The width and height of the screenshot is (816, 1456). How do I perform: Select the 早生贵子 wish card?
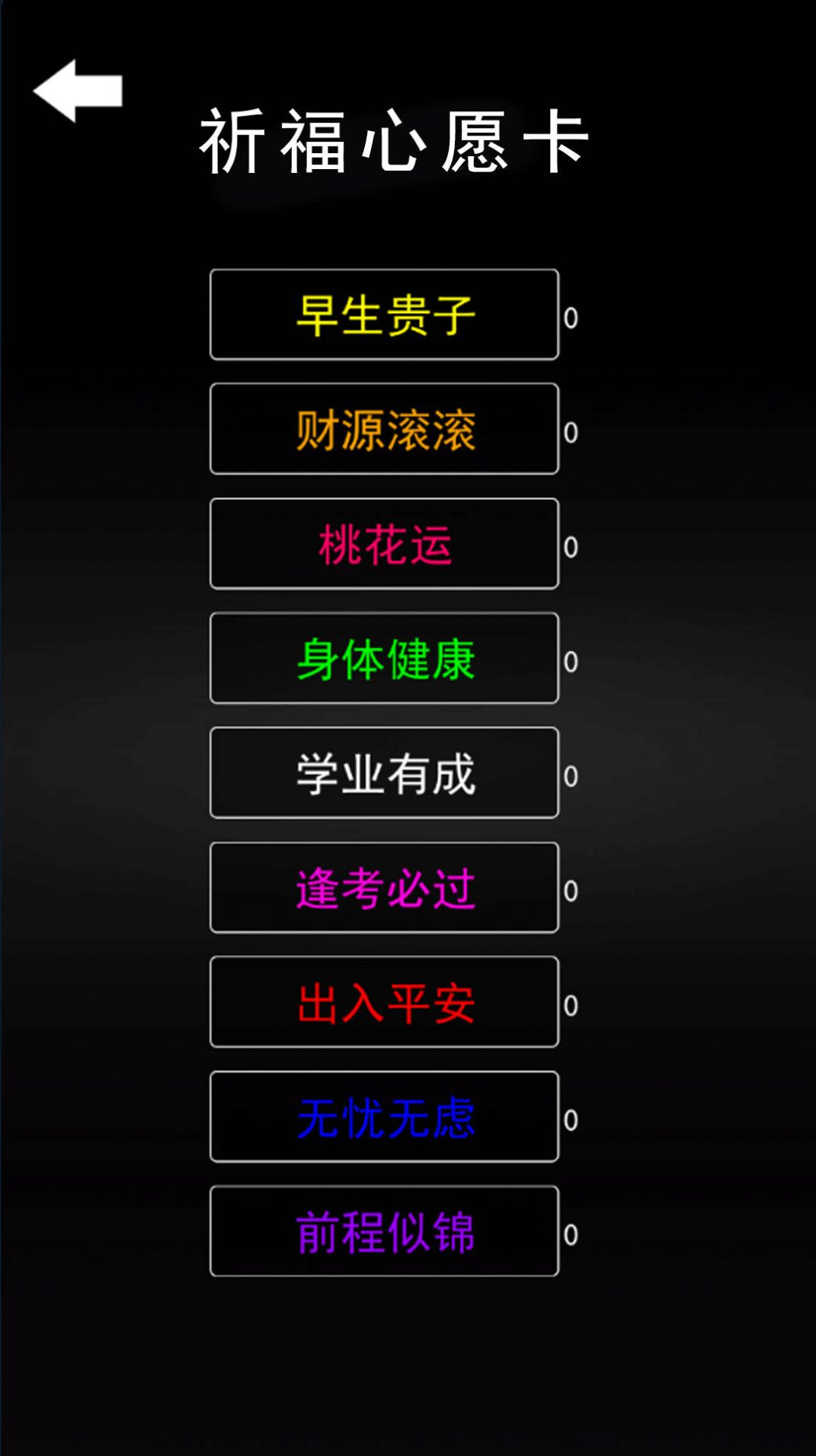tap(384, 315)
